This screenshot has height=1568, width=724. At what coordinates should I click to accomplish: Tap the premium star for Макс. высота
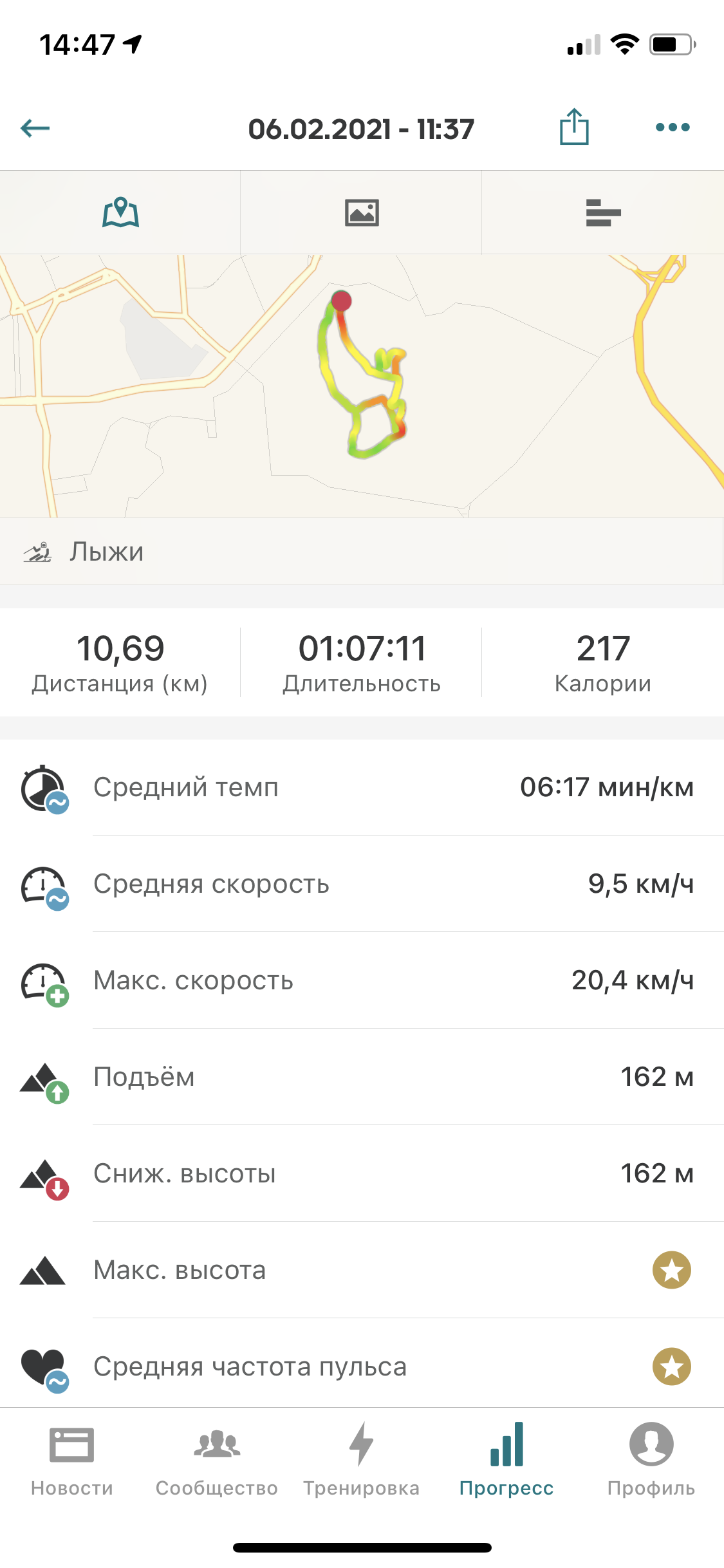[x=671, y=1270]
